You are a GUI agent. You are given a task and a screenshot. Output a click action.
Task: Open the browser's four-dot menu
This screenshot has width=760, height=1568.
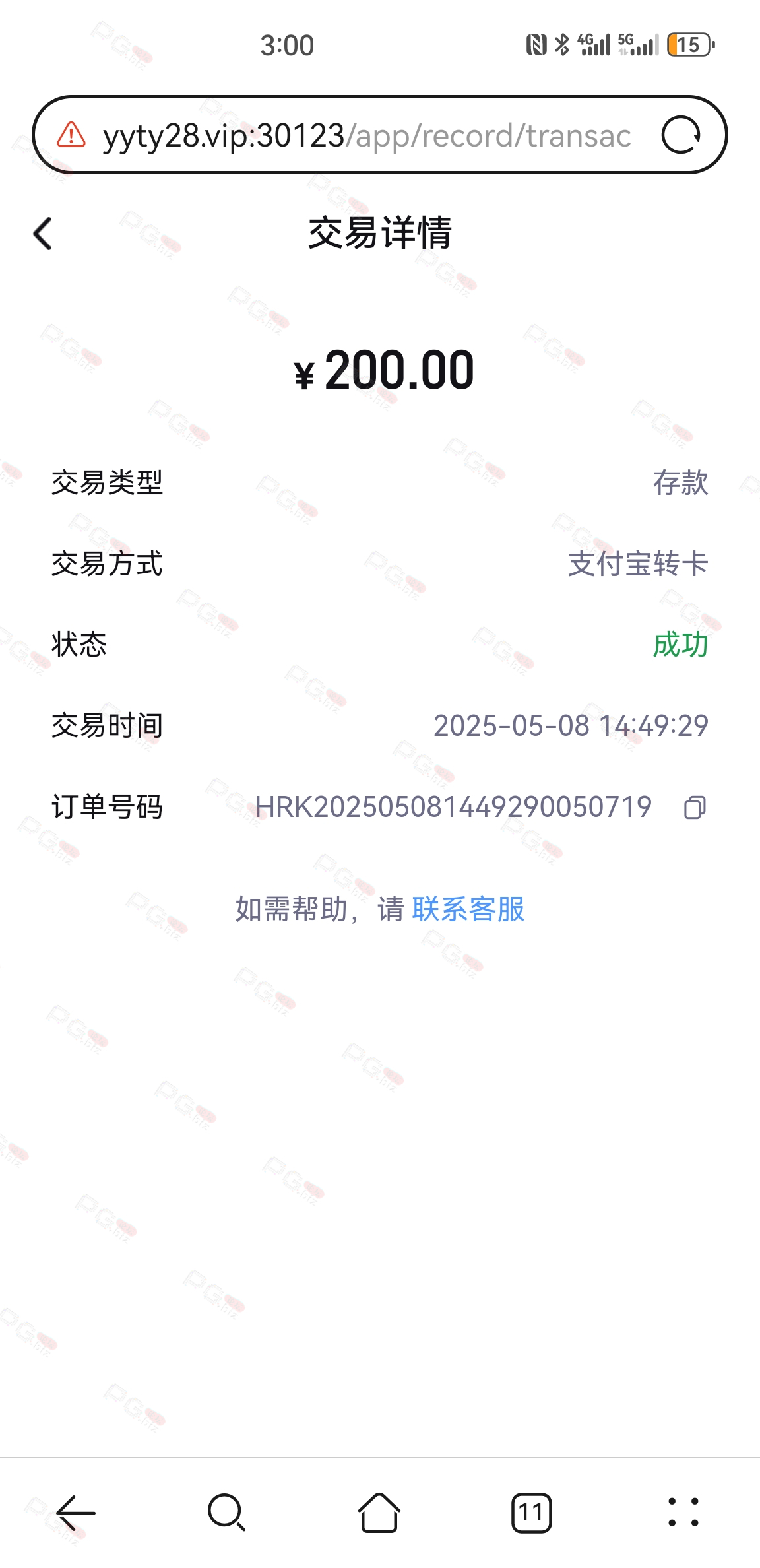click(x=683, y=1513)
